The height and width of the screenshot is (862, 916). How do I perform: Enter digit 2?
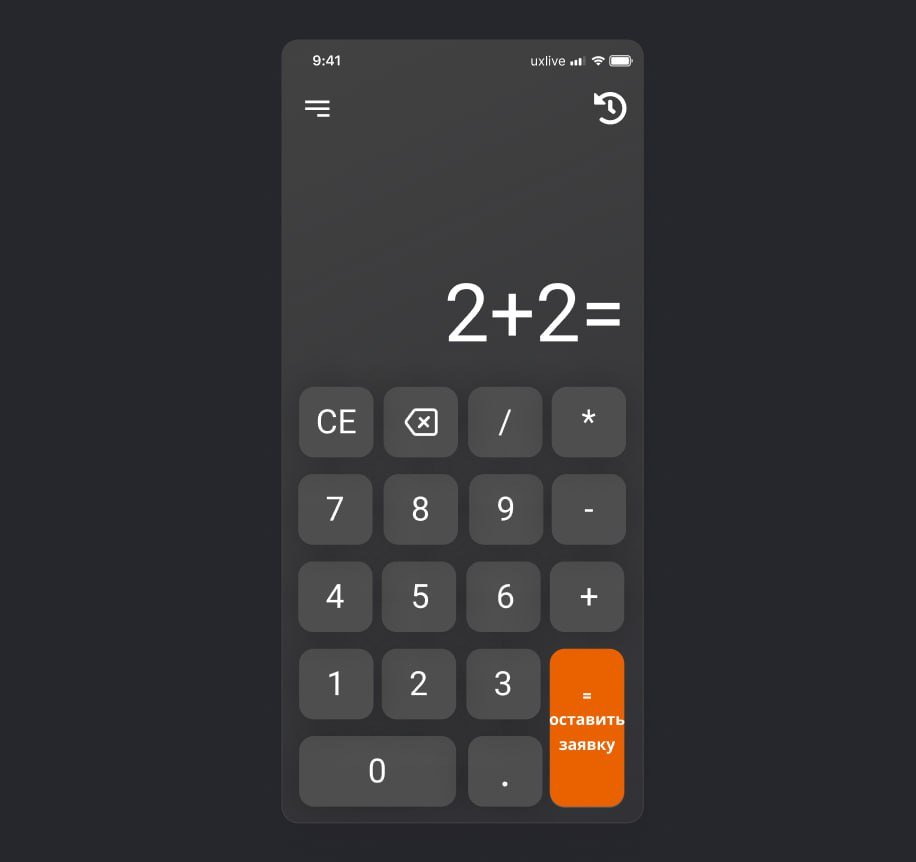[419, 684]
